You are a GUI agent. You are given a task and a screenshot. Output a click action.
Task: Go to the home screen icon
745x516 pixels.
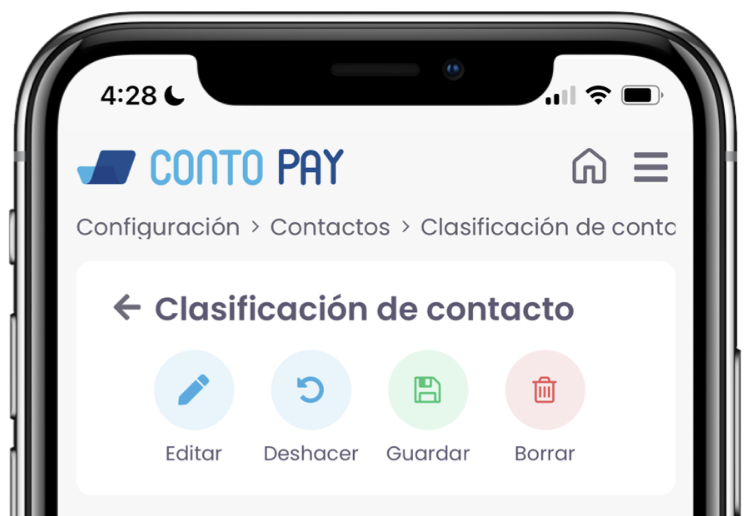point(589,167)
